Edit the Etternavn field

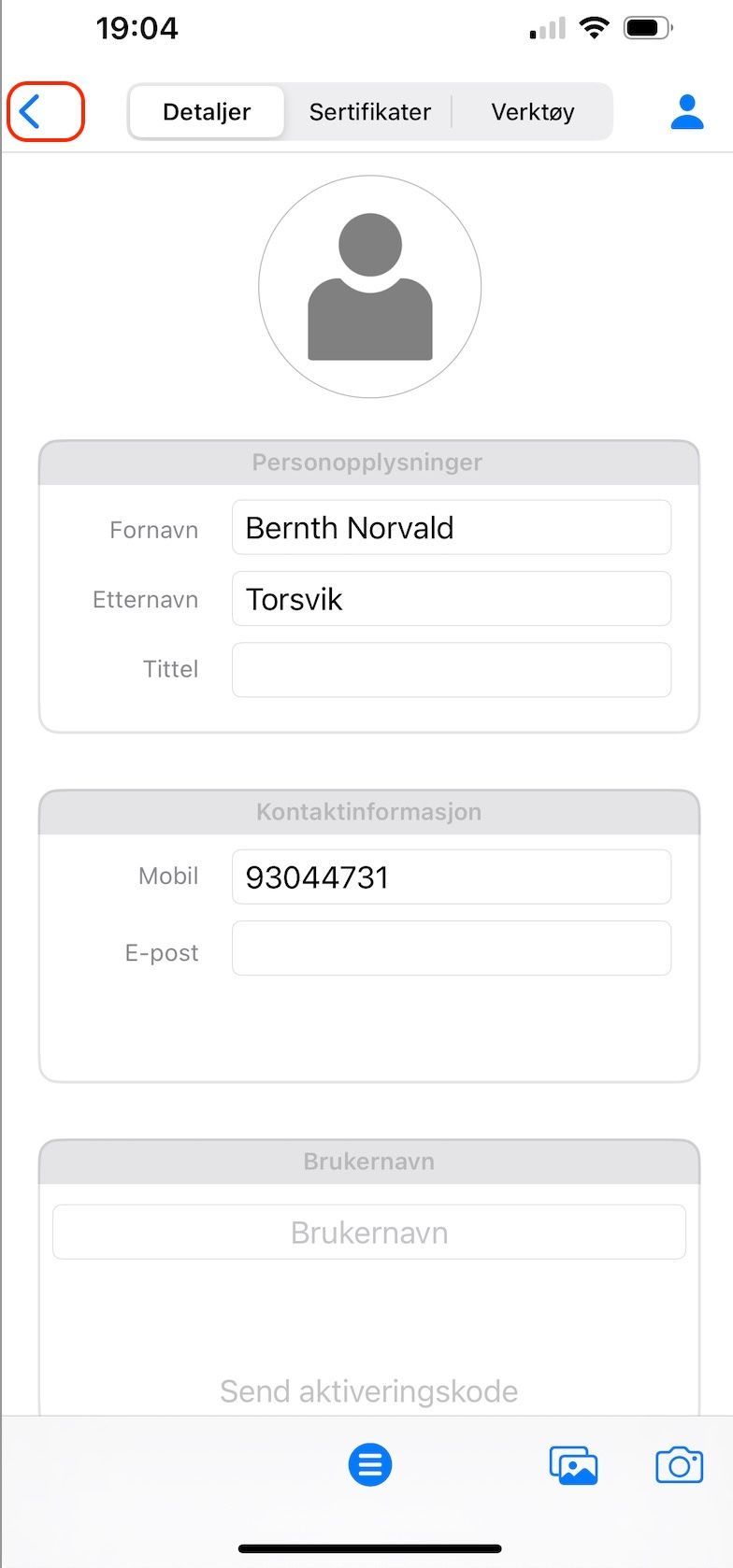click(x=452, y=598)
